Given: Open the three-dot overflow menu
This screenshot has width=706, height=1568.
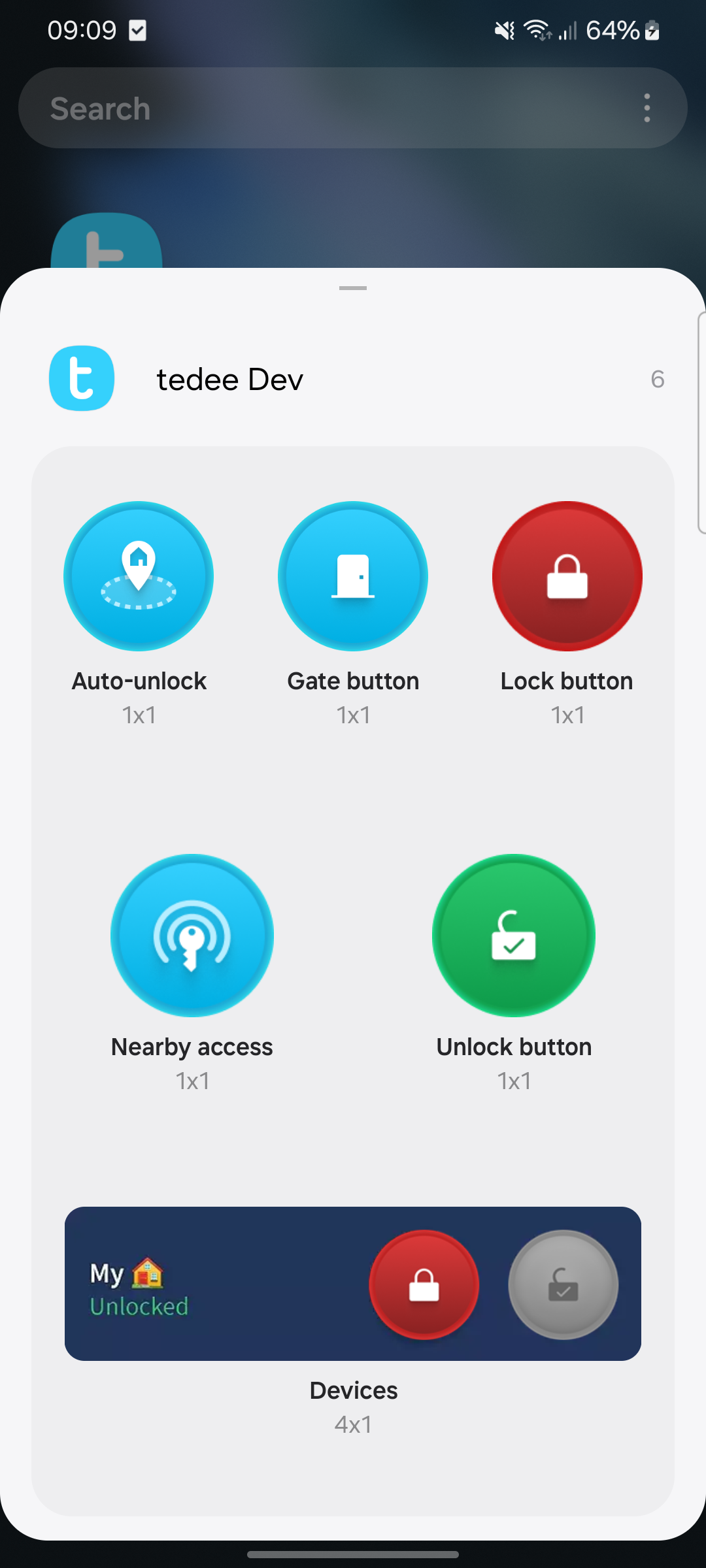Looking at the screenshot, I should 647,108.
